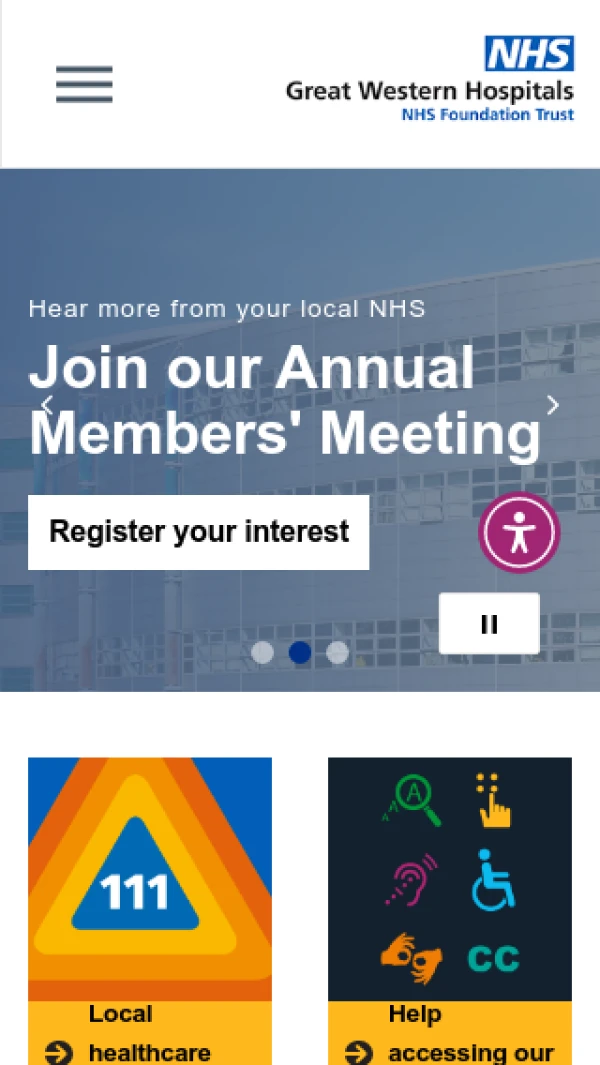The image size is (600, 1065).
Task: Open the hamburger navigation menu
Action: tap(84, 85)
